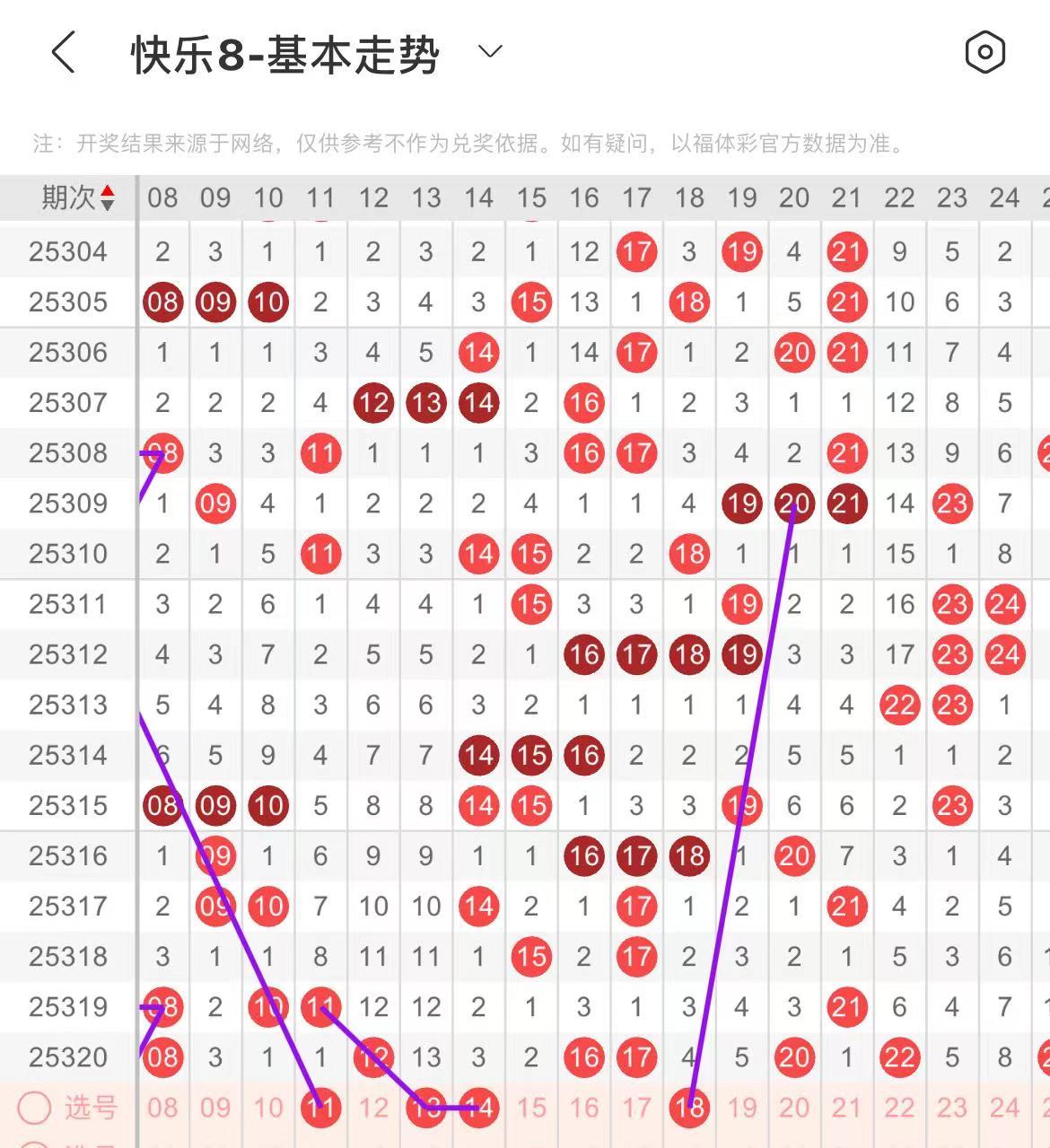Pick number 15 in the 选号 row
This screenshot has width=1050, height=1148.
tap(531, 1108)
